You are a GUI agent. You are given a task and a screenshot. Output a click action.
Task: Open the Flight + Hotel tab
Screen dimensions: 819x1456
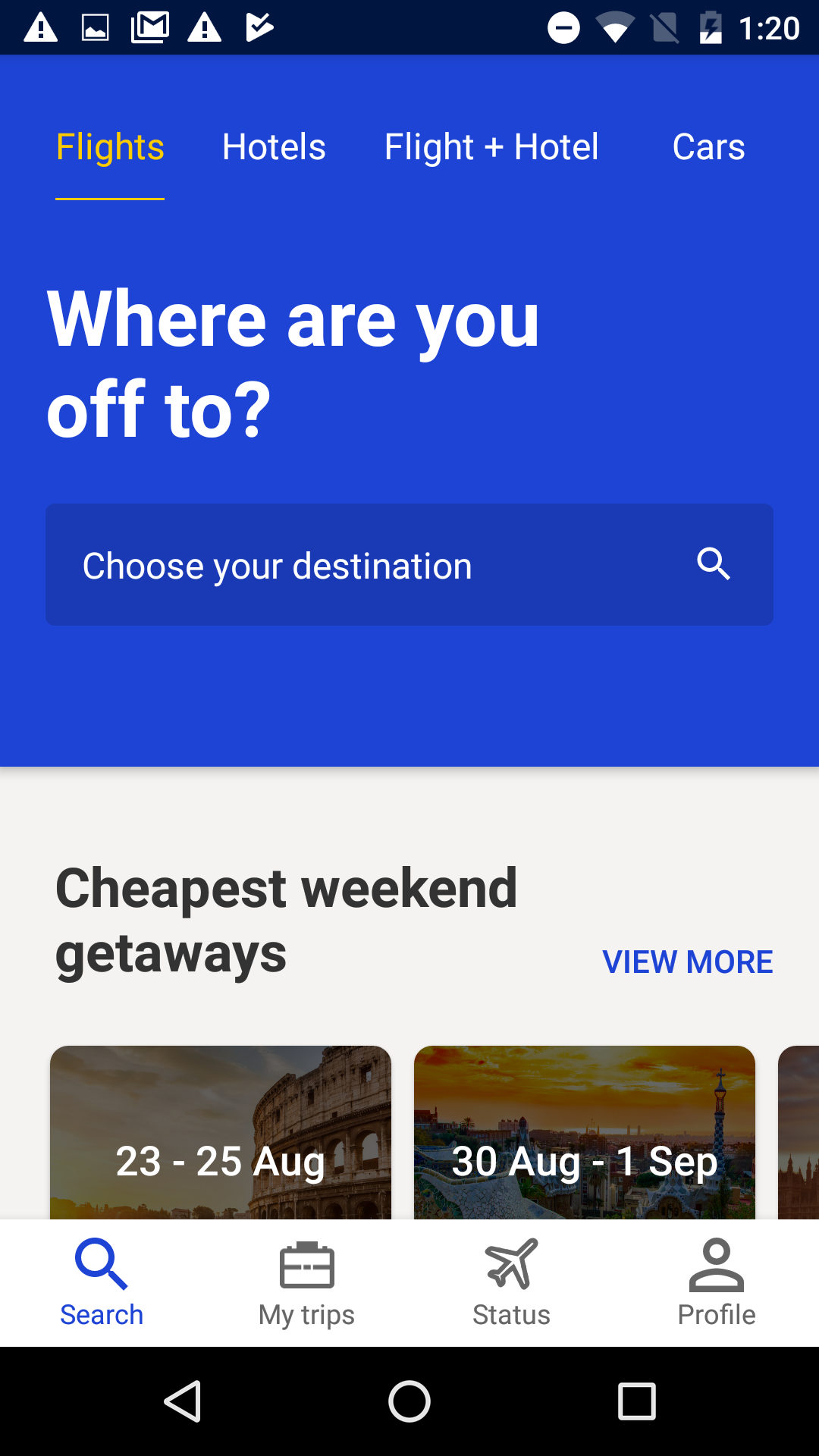point(491,147)
